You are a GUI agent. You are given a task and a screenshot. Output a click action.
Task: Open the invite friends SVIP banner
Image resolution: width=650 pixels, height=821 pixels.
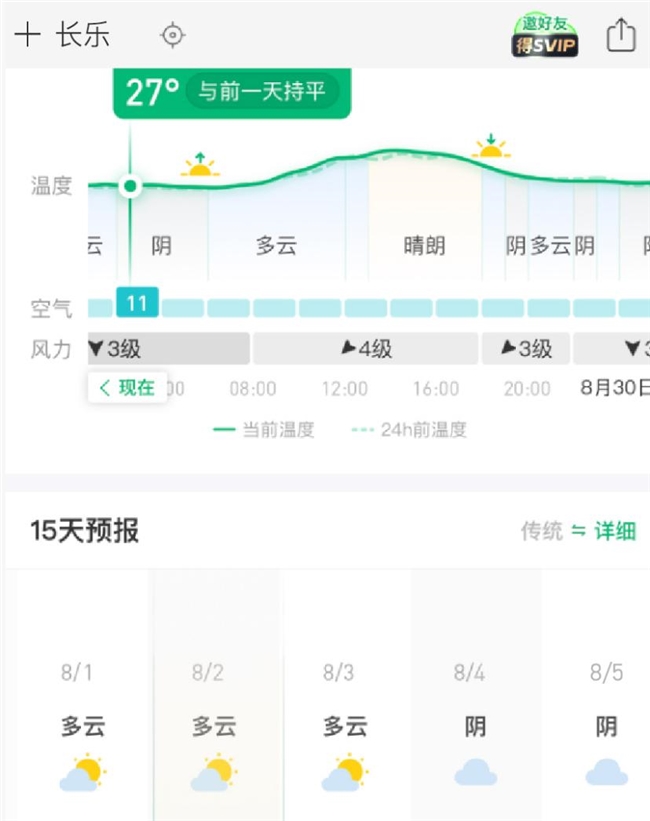tap(545, 36)
